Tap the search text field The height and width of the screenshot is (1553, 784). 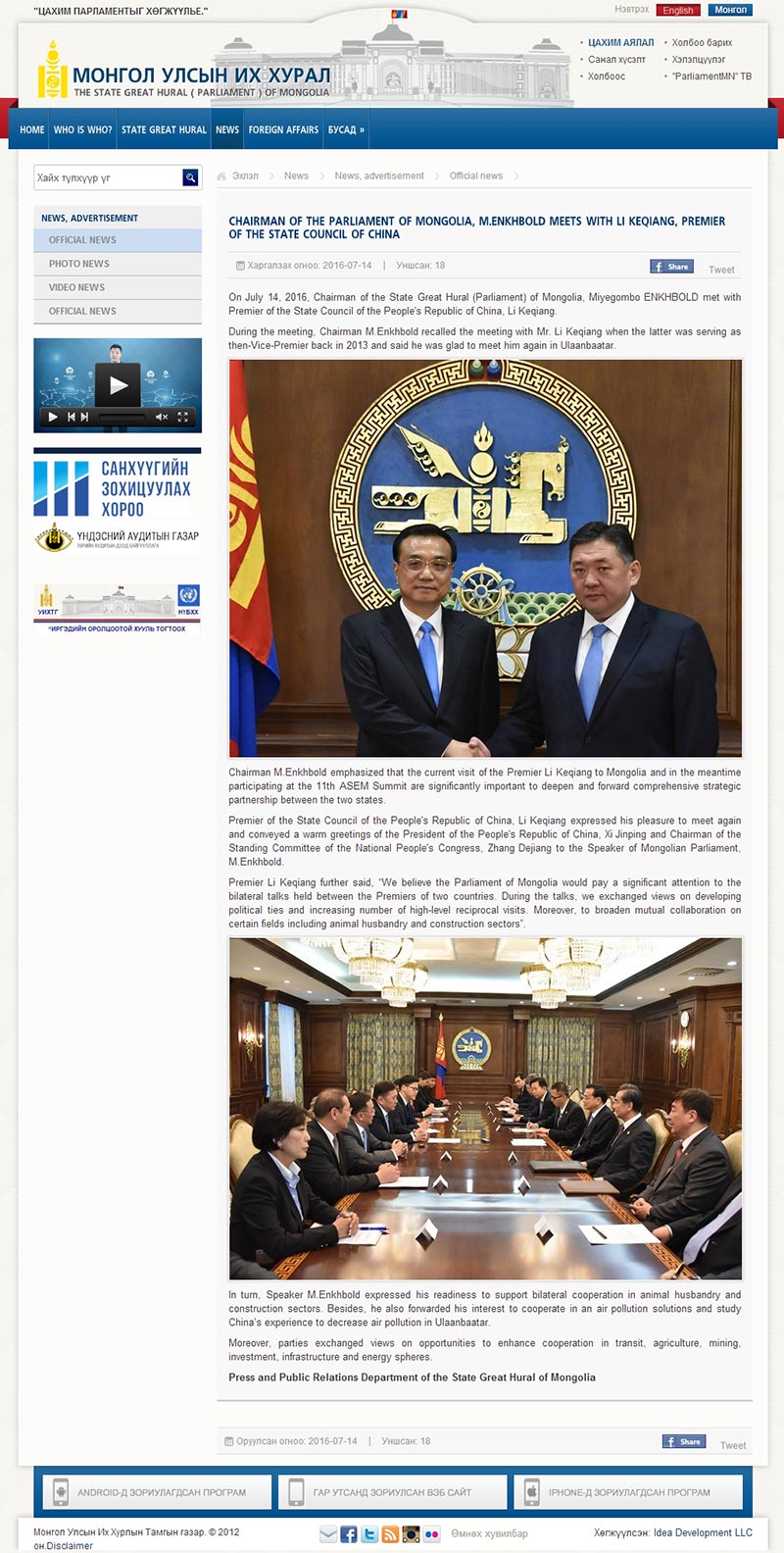pos(107,177)
